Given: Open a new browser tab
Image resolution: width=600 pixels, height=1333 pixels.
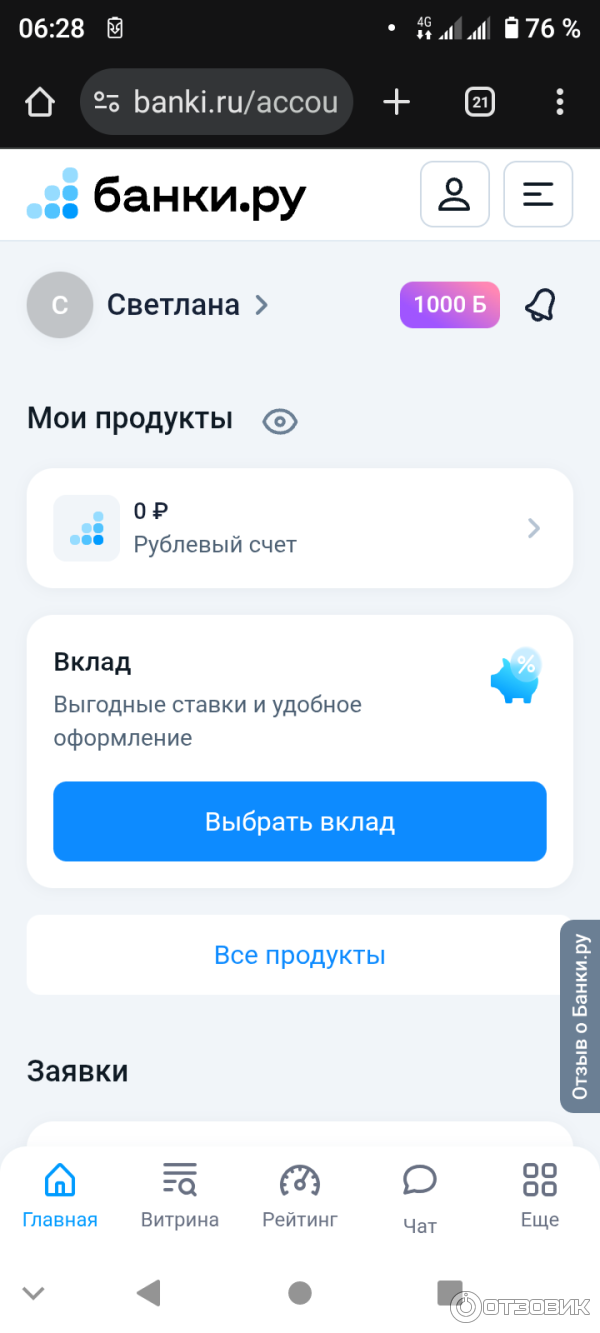Looking at the screenshot, I should [397, 101].
